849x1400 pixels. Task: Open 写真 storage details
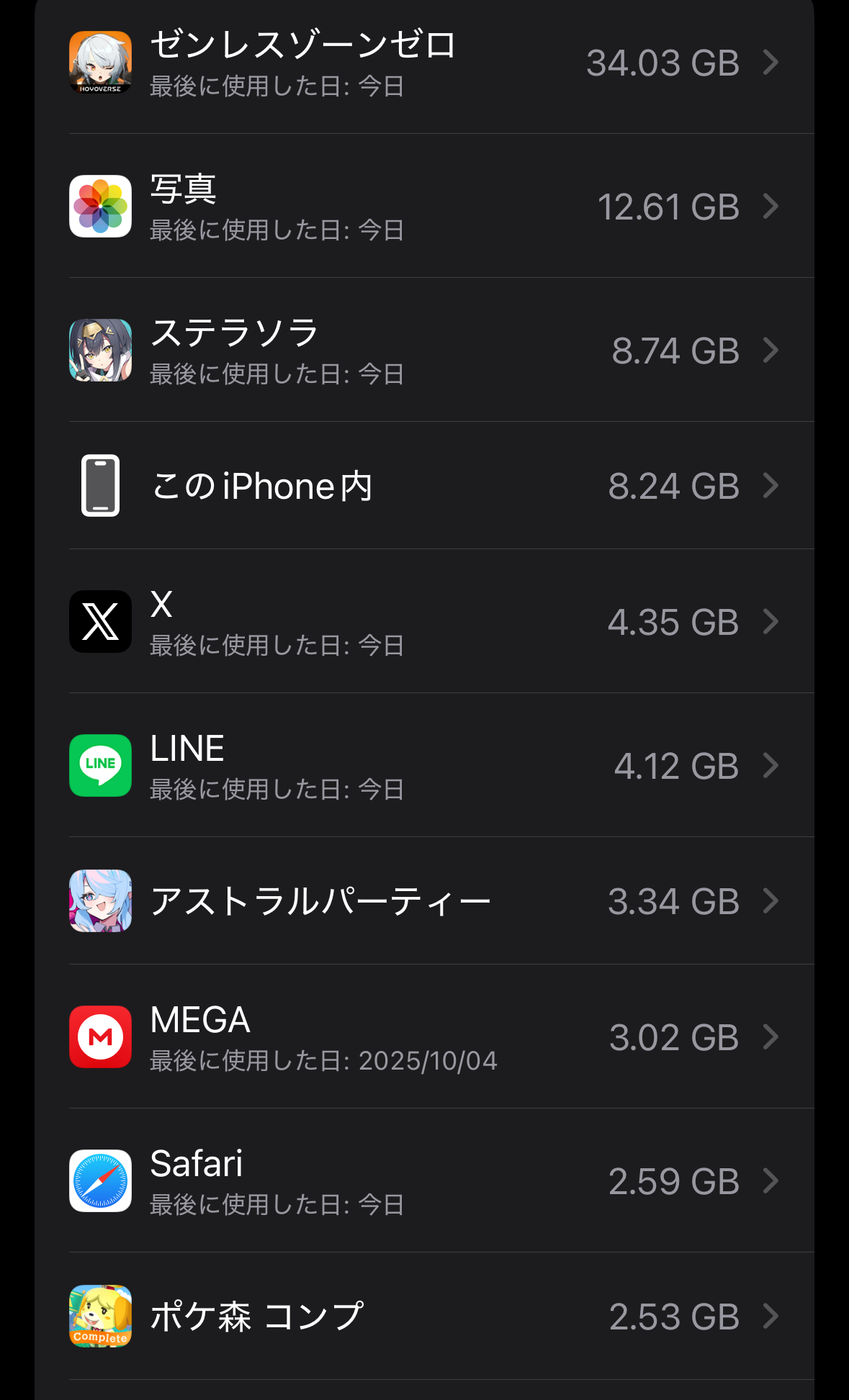coord(424,207)
